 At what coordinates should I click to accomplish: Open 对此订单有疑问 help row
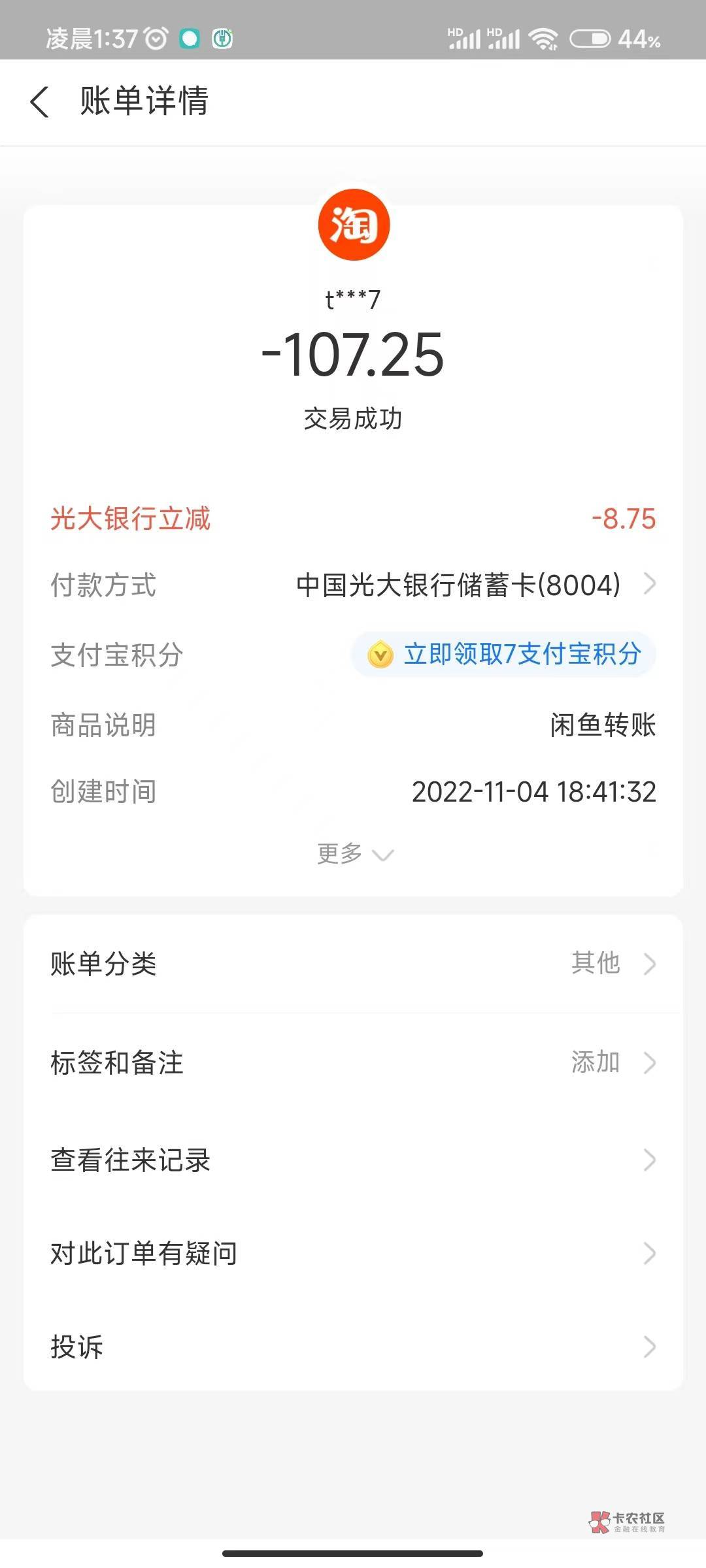tap(353, 1253)
